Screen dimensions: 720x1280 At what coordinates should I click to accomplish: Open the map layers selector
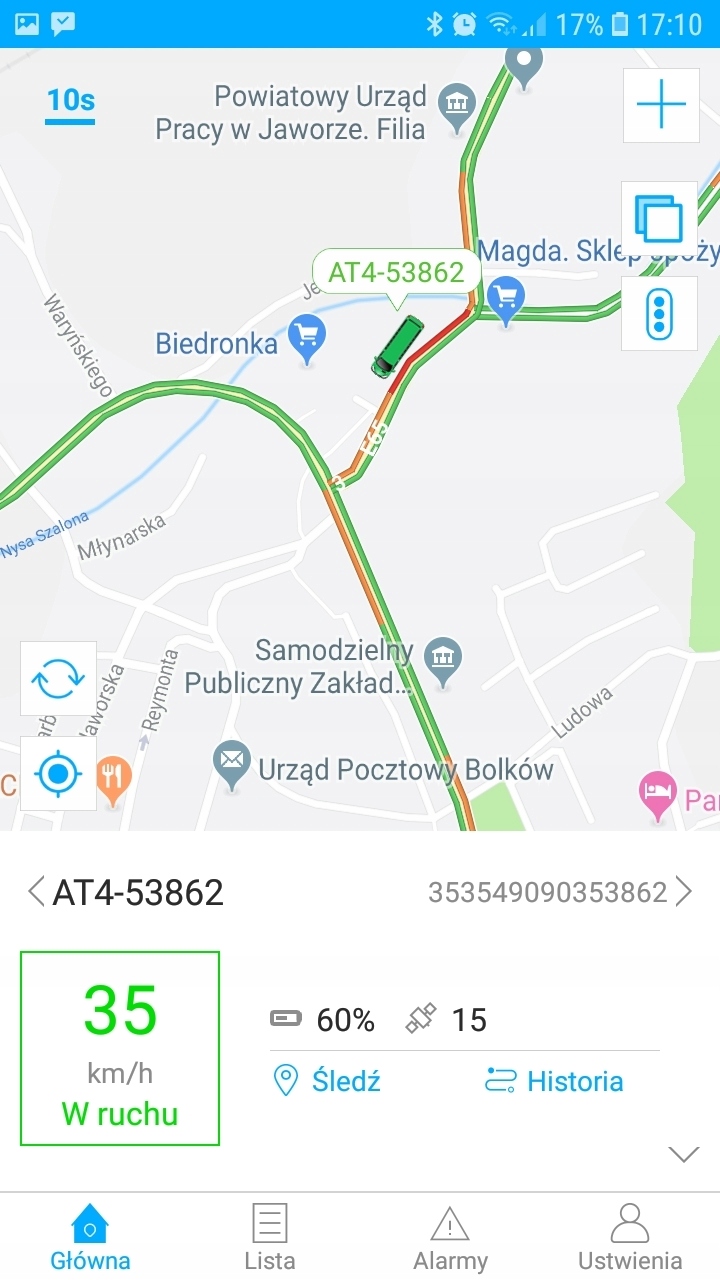click(x=659, y=219)
